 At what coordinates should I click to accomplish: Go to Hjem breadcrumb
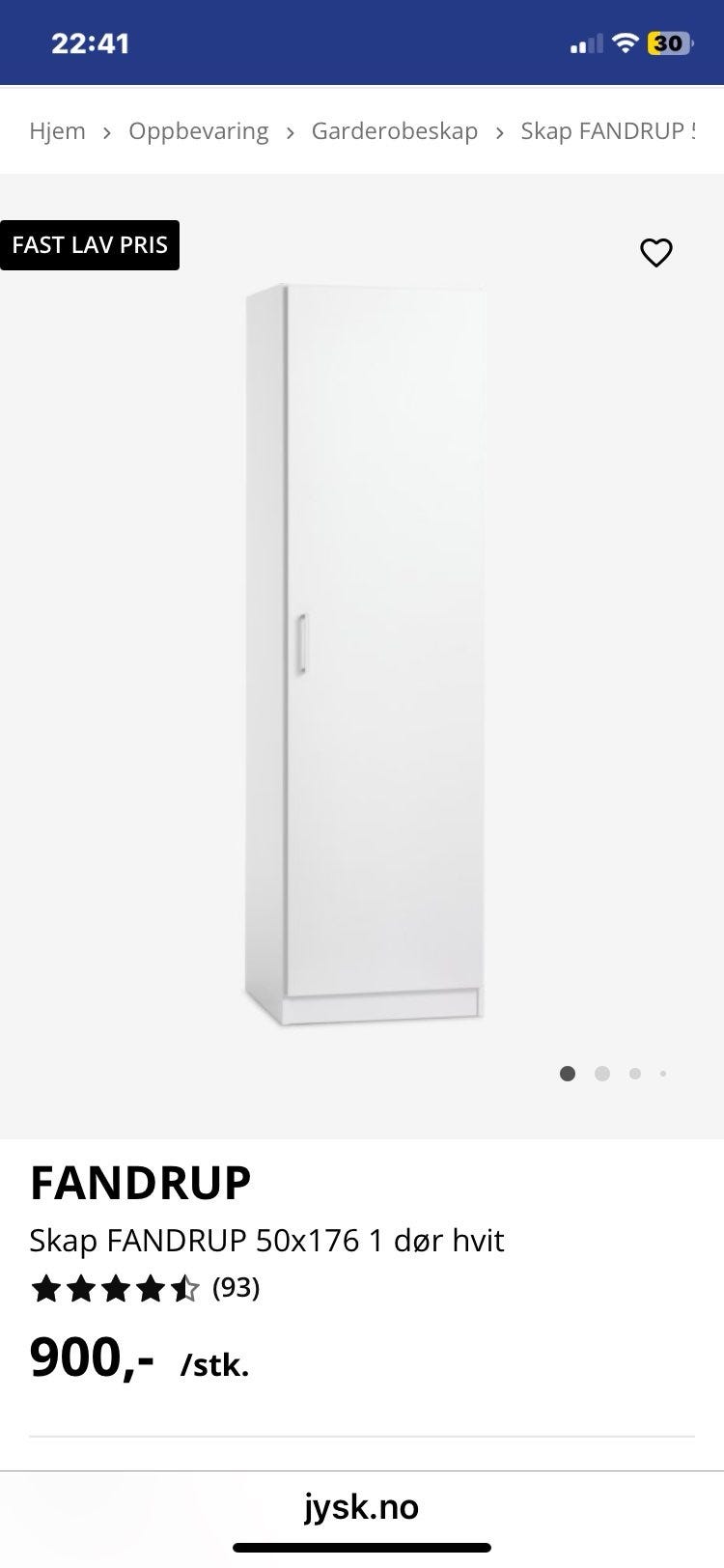click(58, 131)
